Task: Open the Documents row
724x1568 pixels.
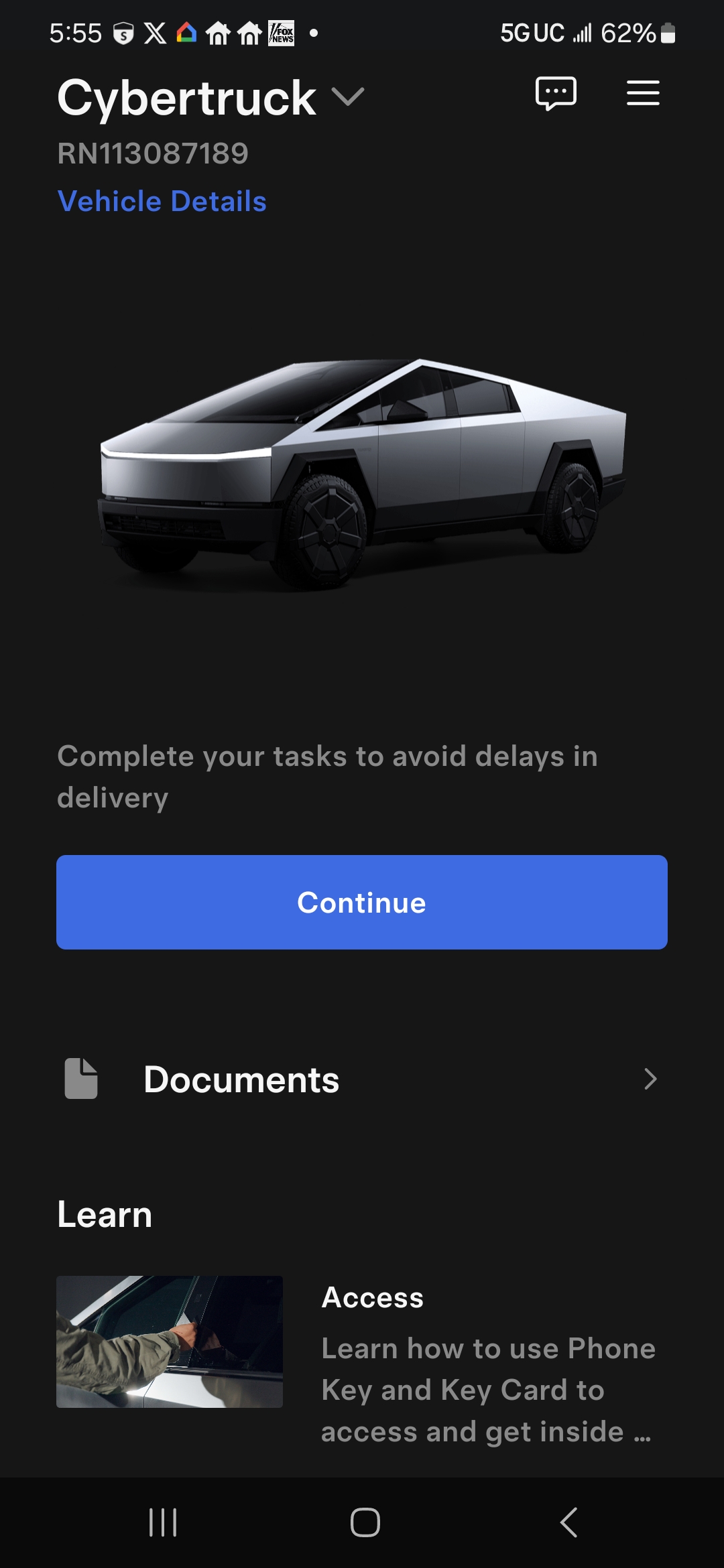Action: [362, 1079]
